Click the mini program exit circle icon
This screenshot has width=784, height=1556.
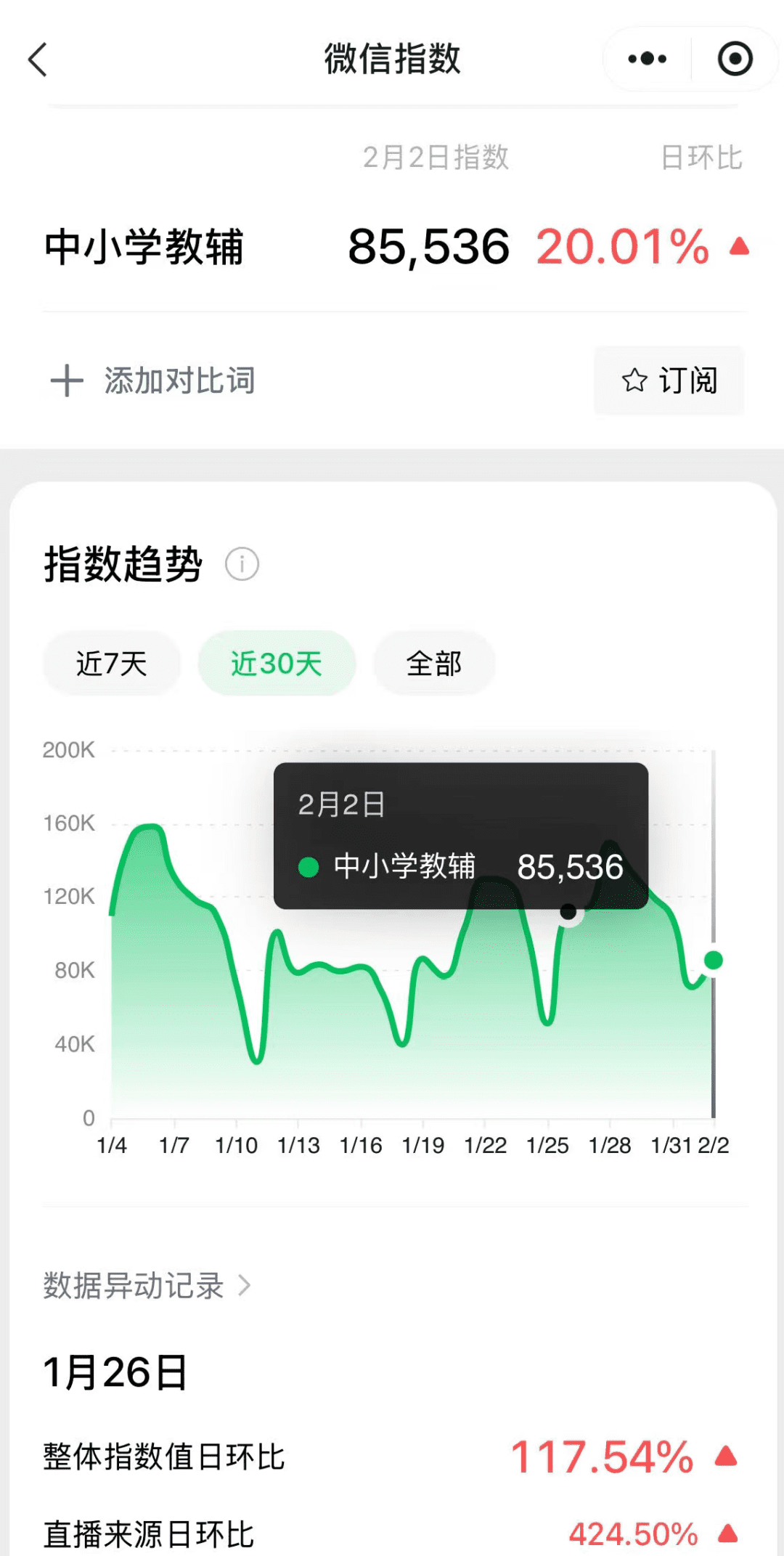click(735, 60)
